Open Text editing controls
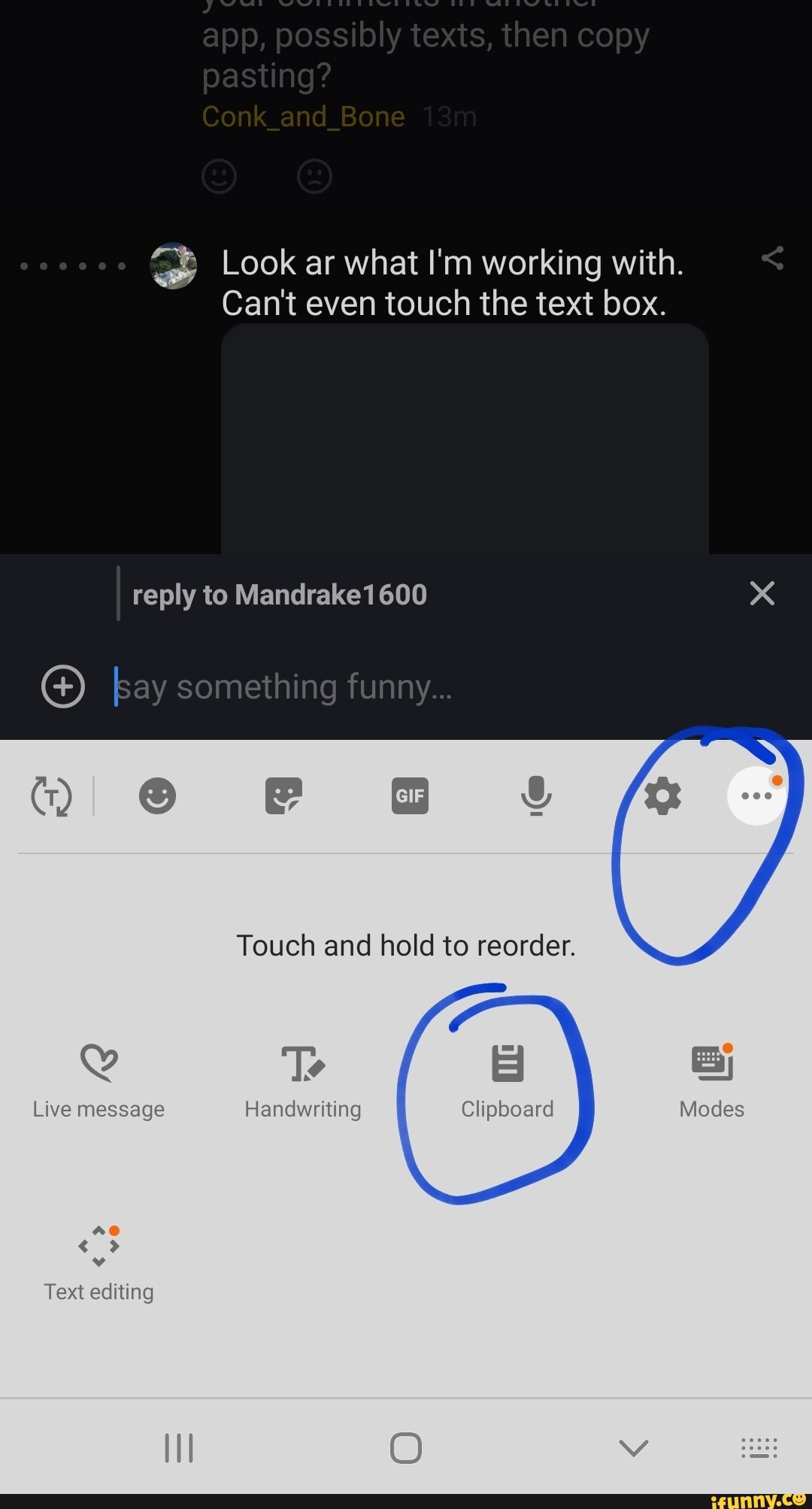Viewport: 812px width, 1509px height. click(98, 1263)
